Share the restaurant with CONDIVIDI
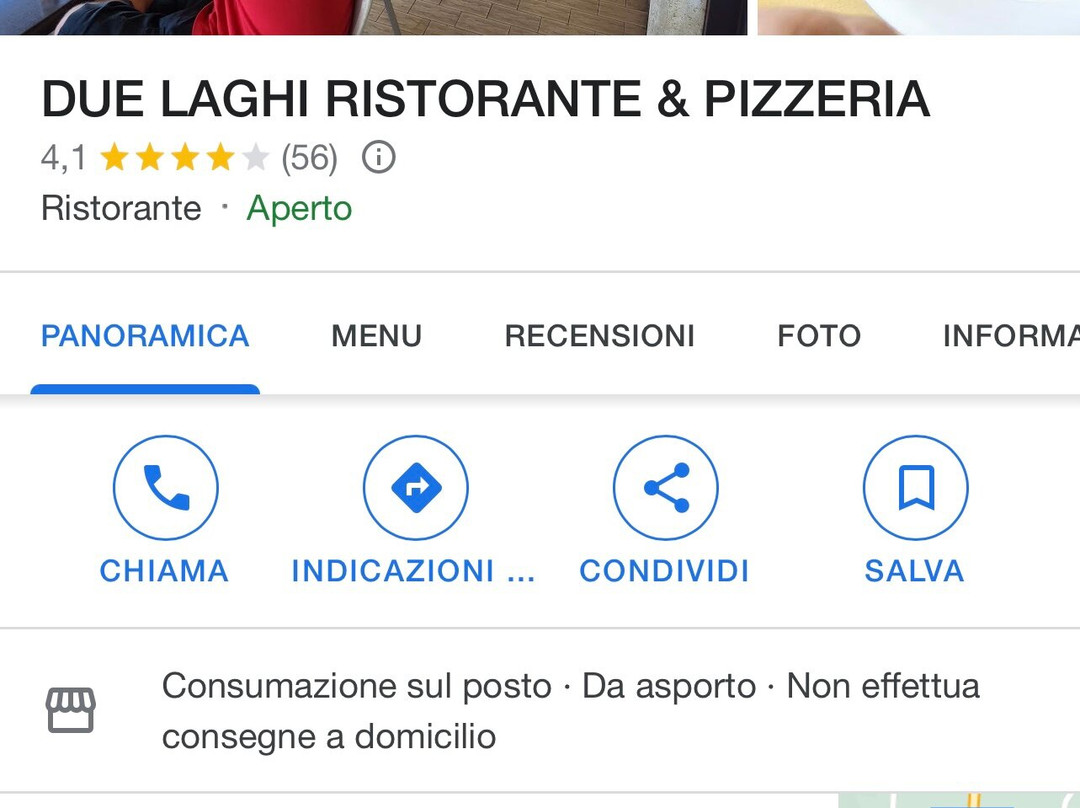The width and height of the screenshot is (1080, 808). 665,489
